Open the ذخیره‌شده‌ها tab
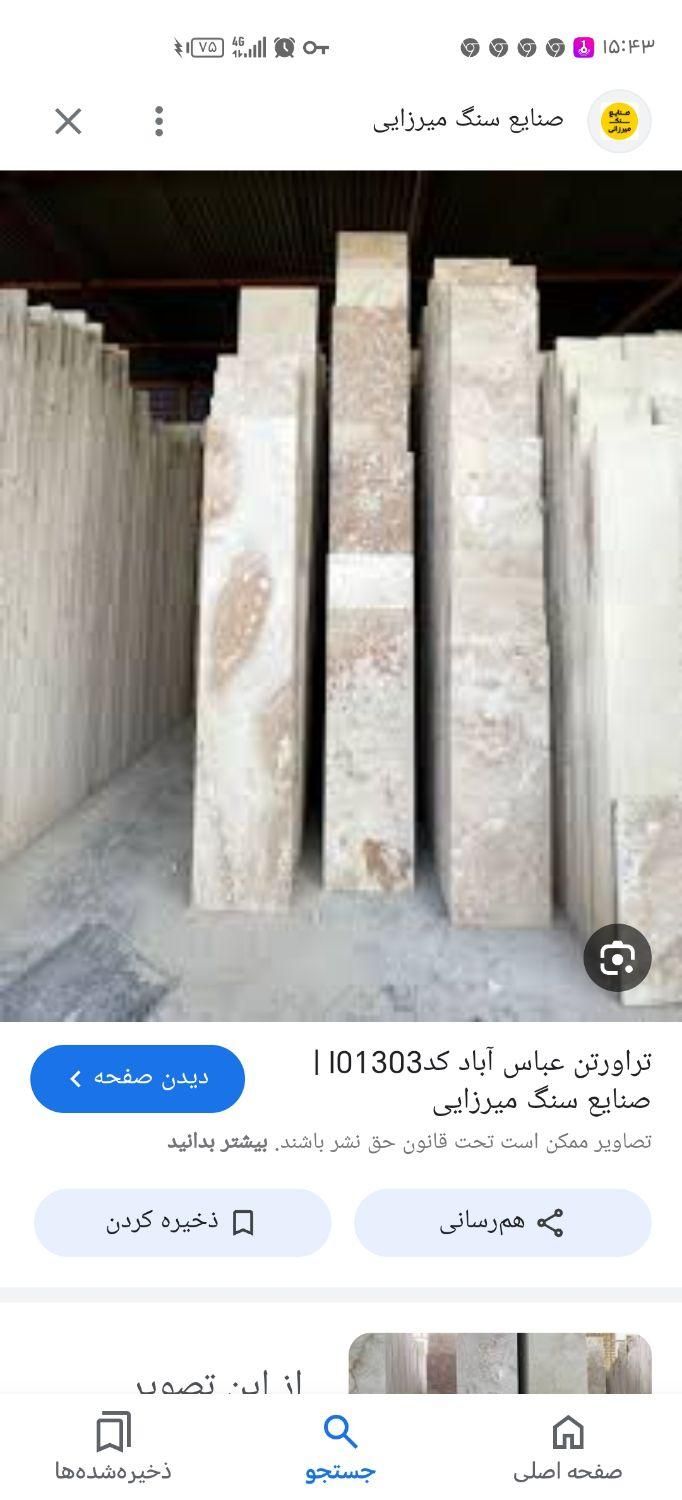Screen dimensions: 682x1500 113,1447
